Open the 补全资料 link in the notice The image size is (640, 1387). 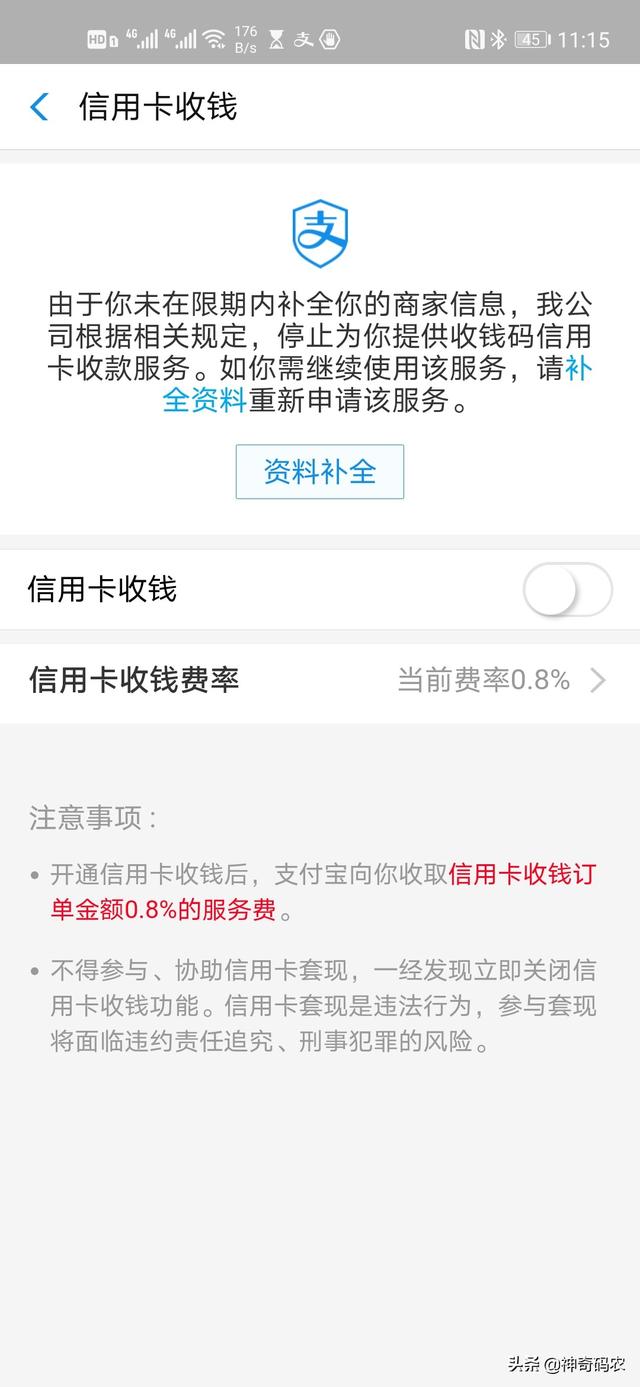pyautogui.click(x=204, y=402)
